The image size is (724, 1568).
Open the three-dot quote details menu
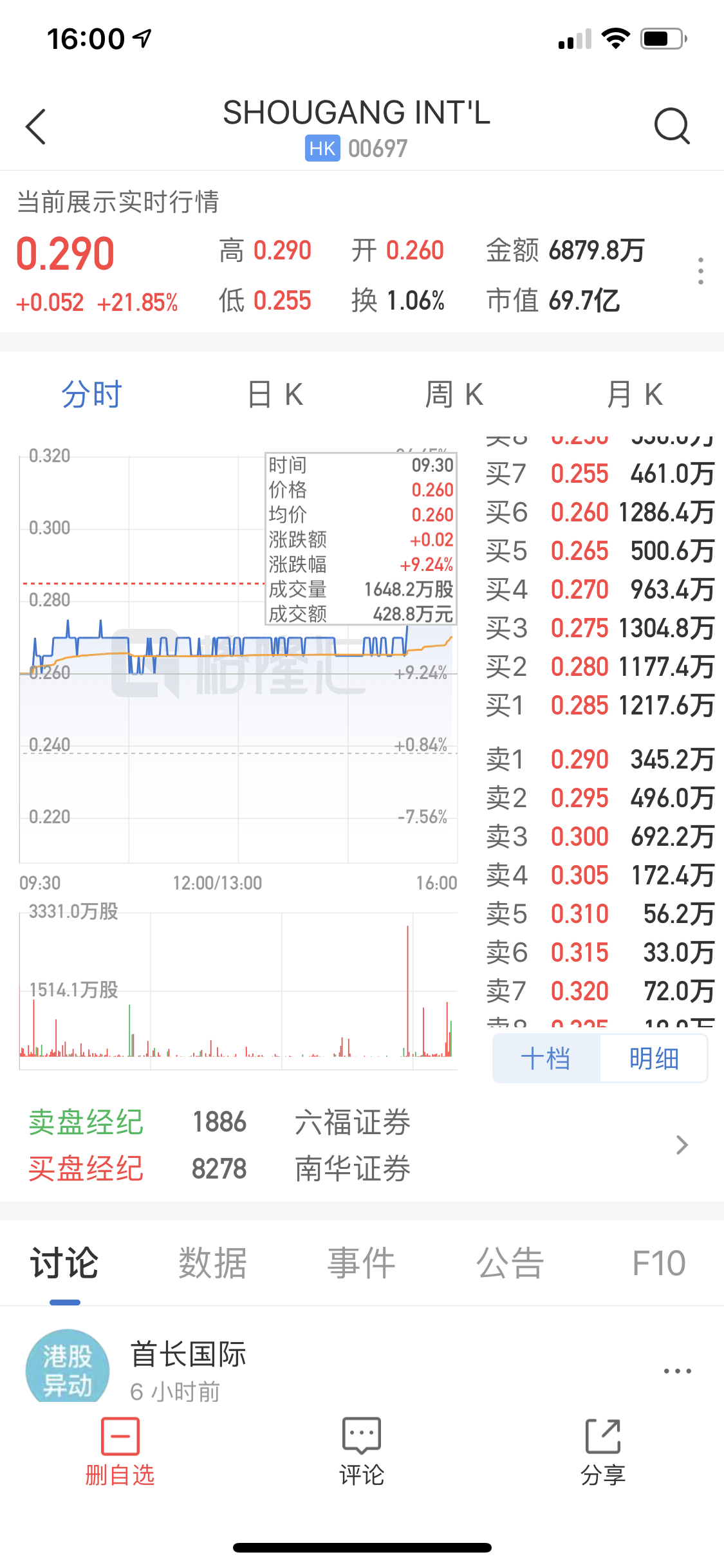[x=700, y=271]
